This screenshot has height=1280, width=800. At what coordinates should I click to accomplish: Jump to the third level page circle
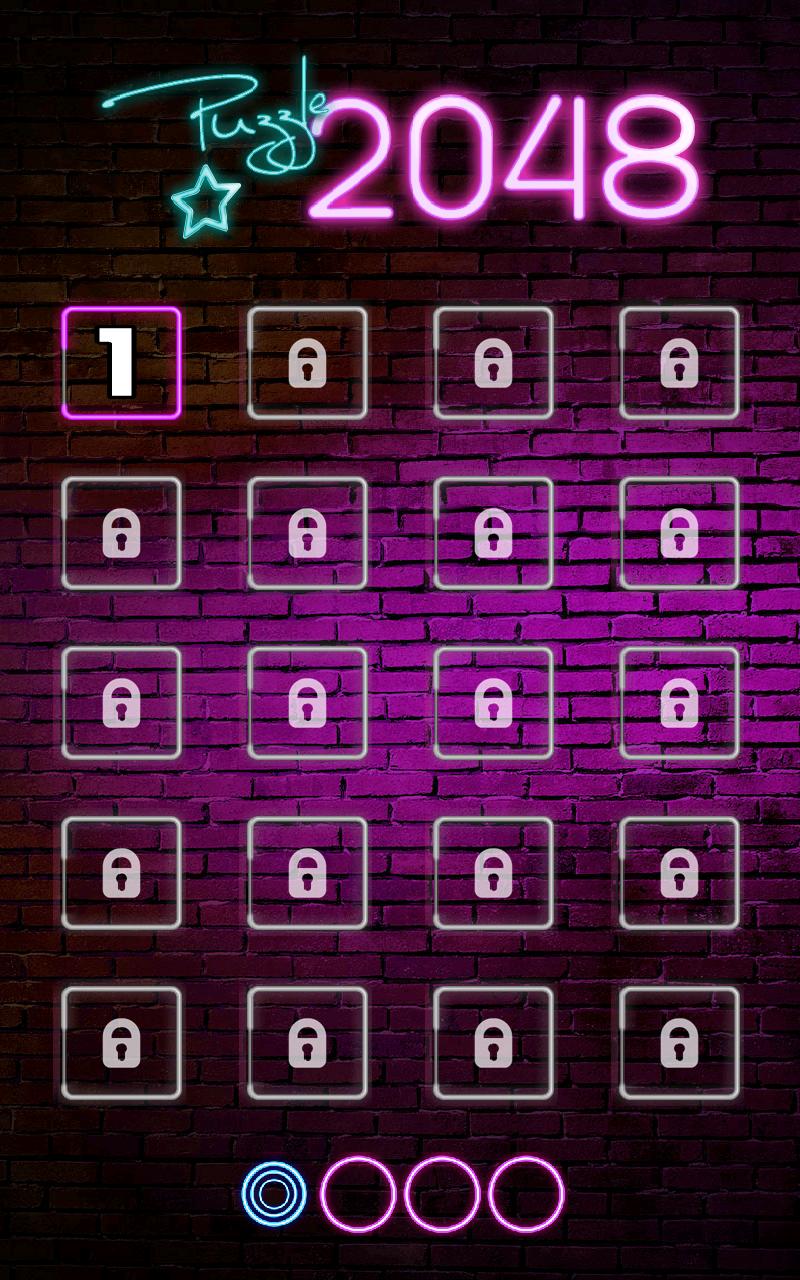point(442,1194)
